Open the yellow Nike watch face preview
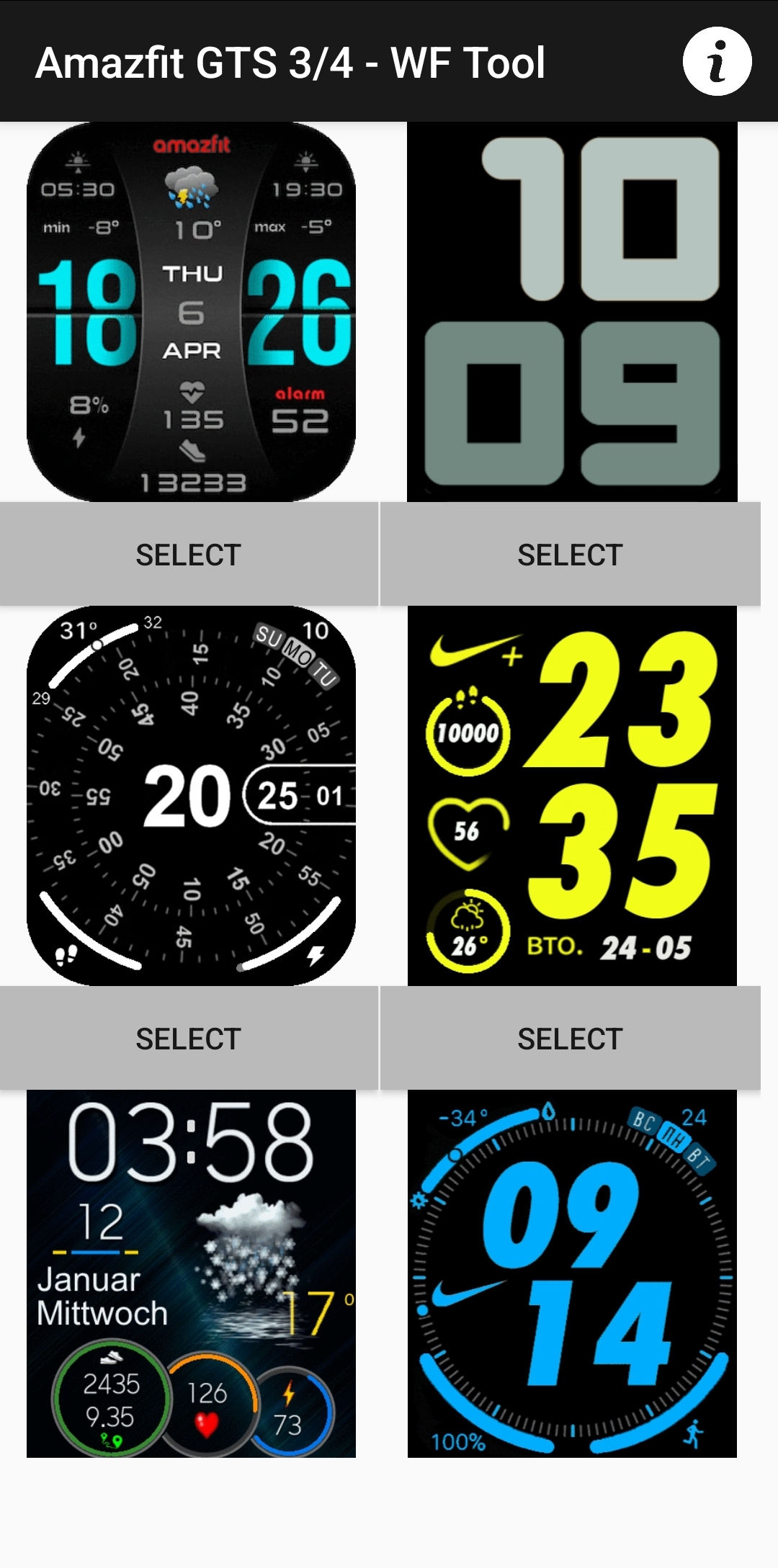This screenshot has width=778, height=1568. (572, 796)
